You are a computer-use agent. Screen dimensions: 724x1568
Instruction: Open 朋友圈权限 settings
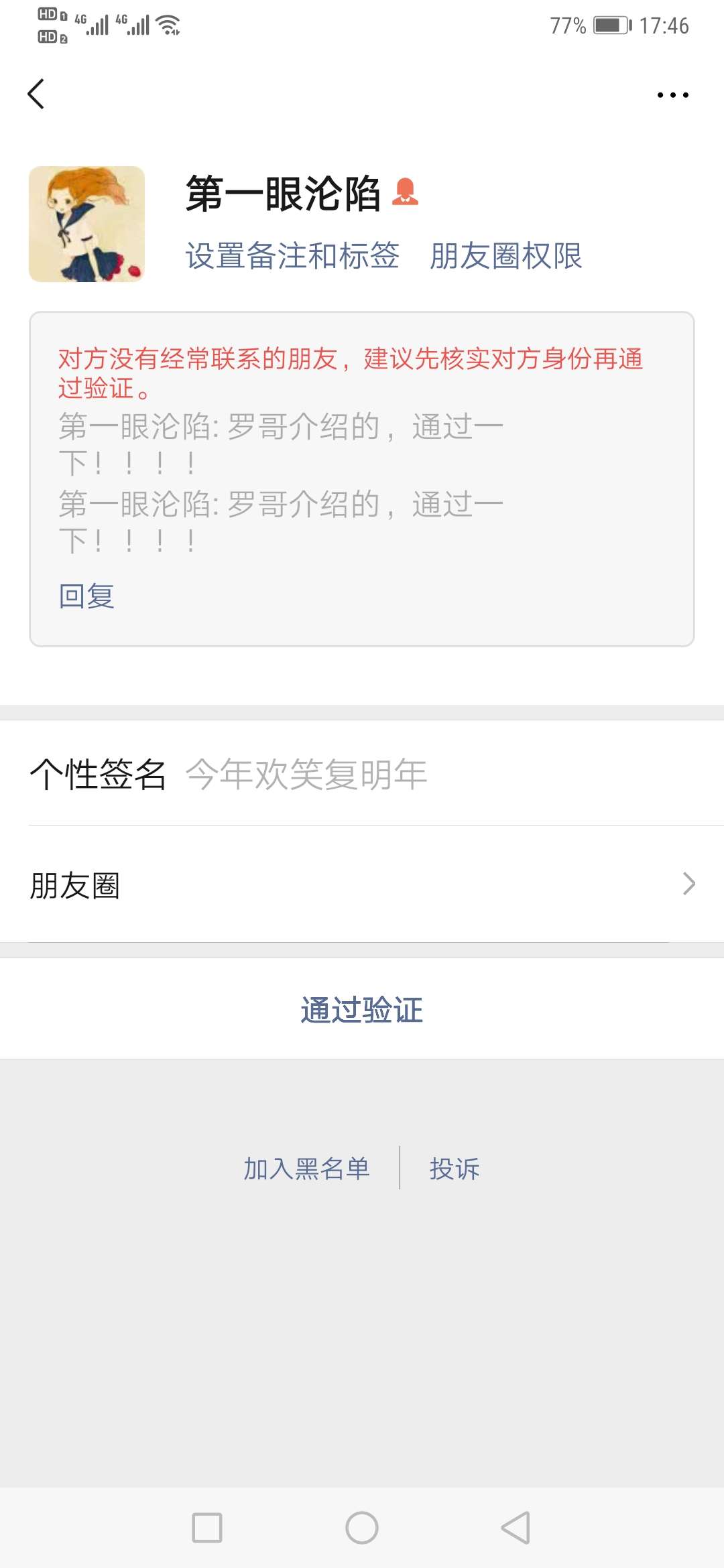[506, 256]
